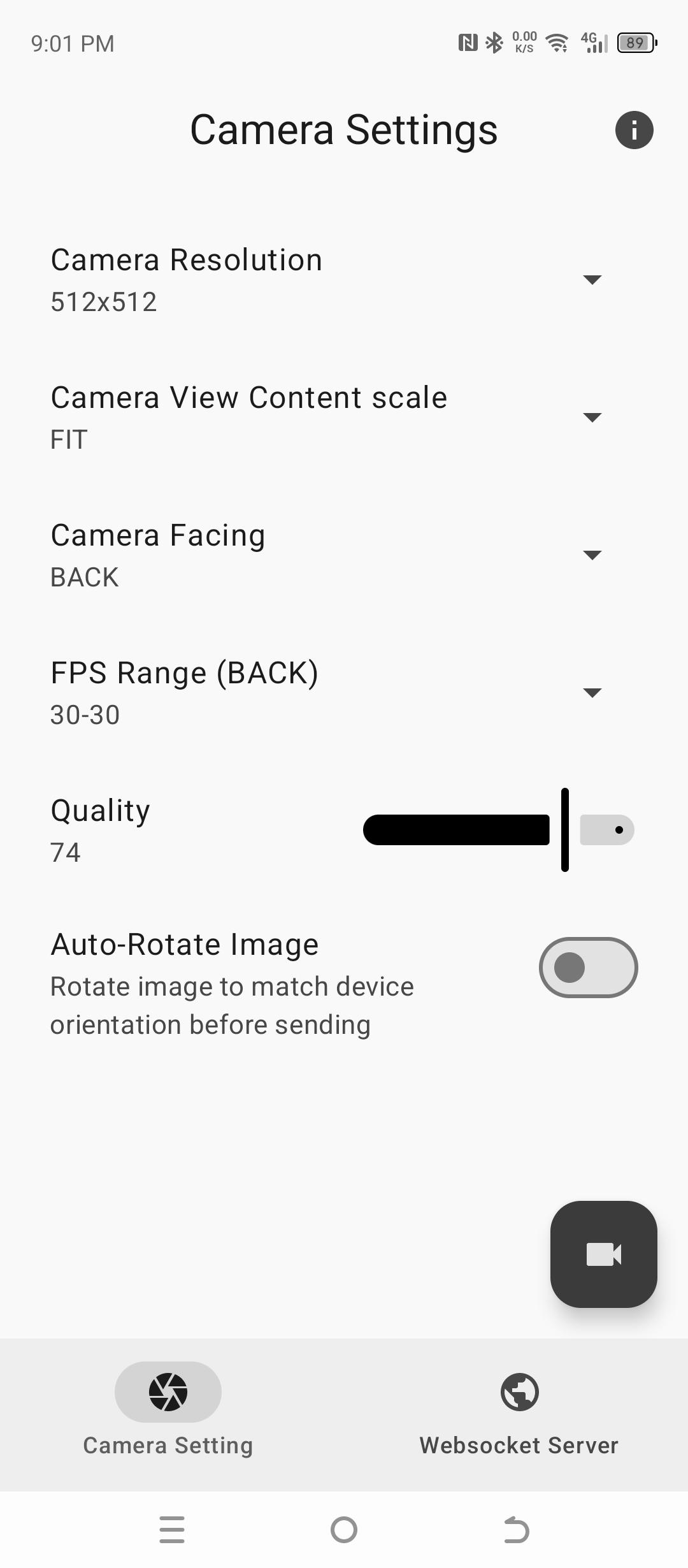Enable the Auto-Rotate Image switch
This screenshot has width=688, height=1568.
[588, 968]
